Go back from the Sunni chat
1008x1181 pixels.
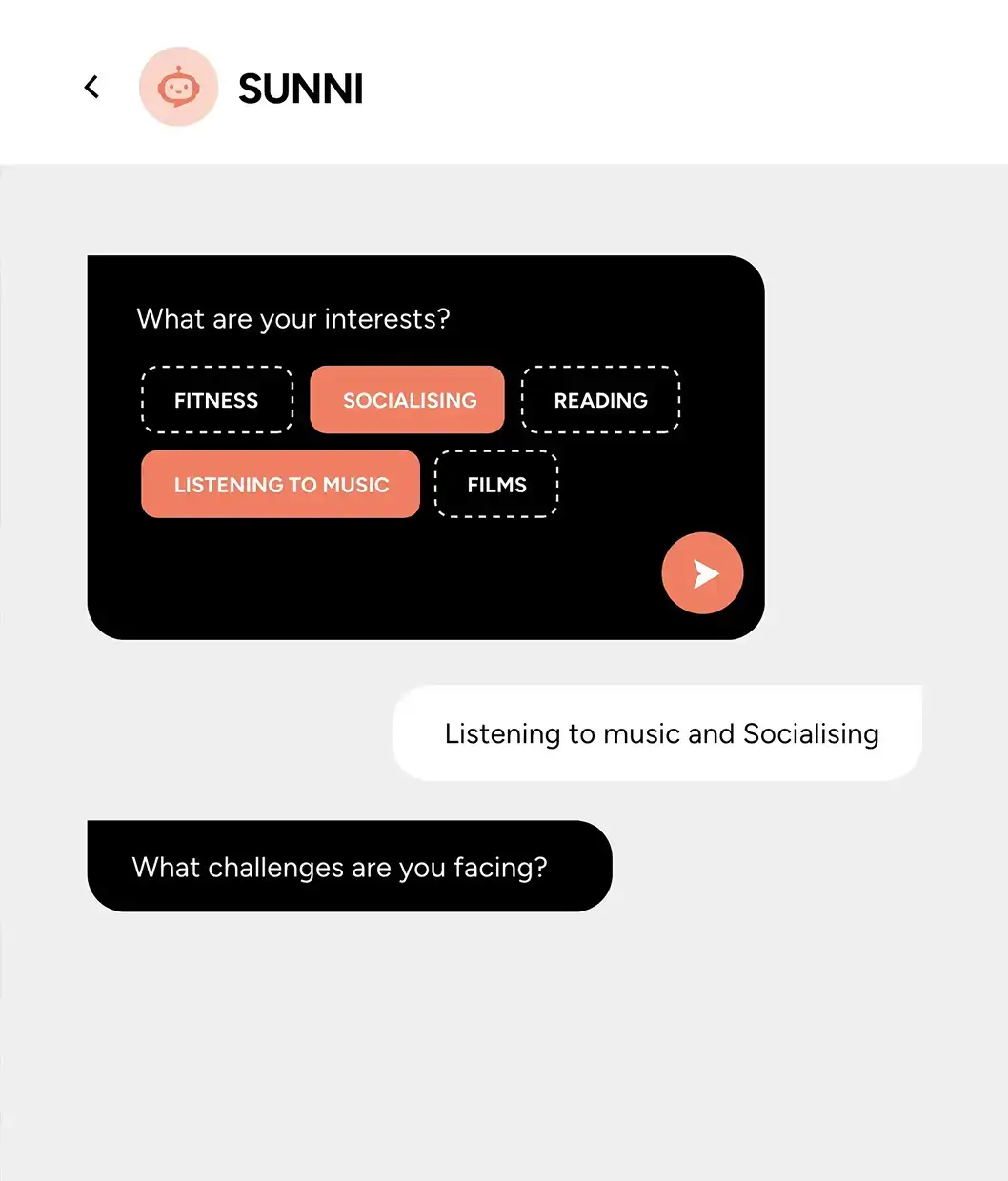pos(91,88)
